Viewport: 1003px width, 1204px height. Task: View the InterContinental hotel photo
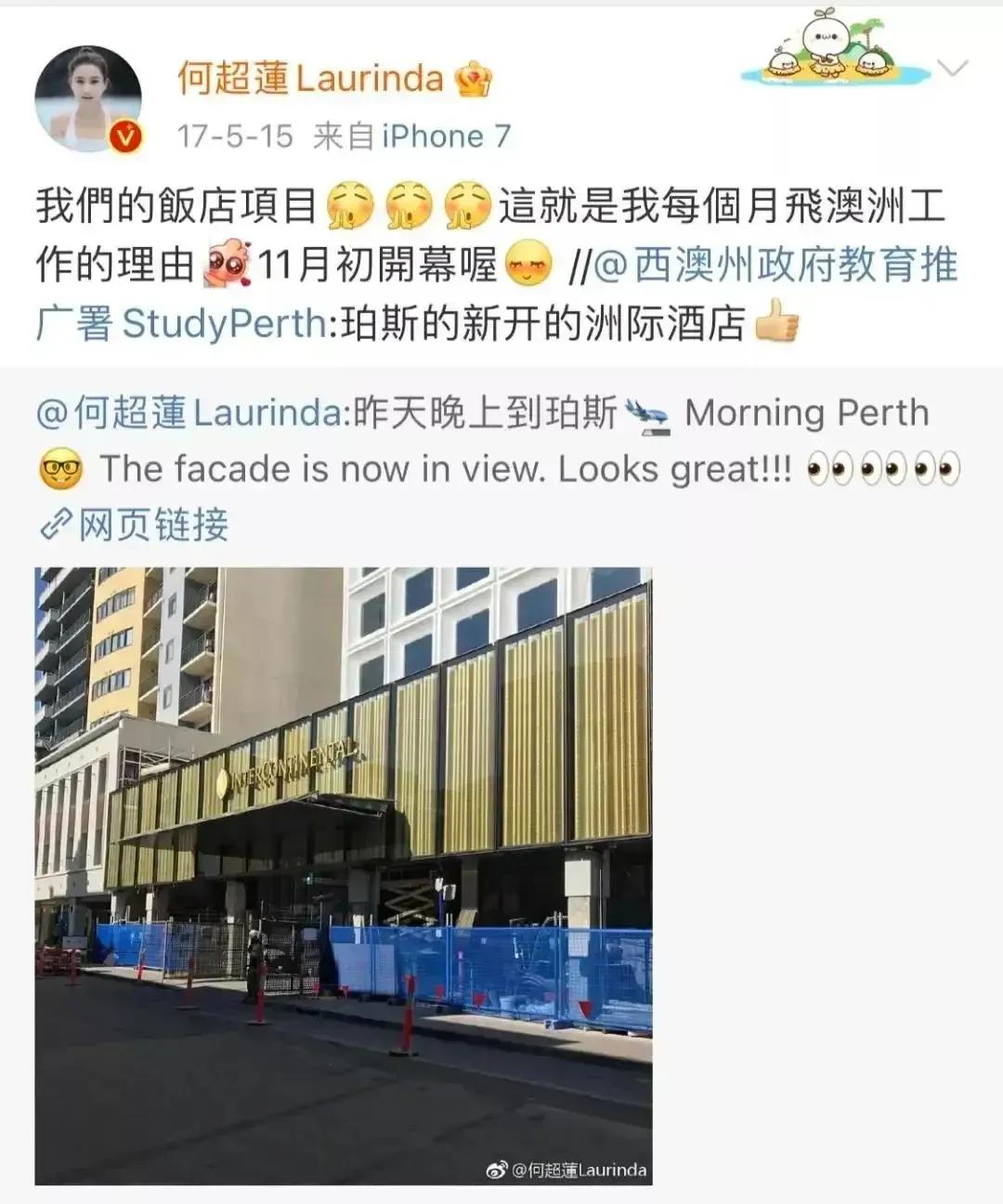(344, 875)
